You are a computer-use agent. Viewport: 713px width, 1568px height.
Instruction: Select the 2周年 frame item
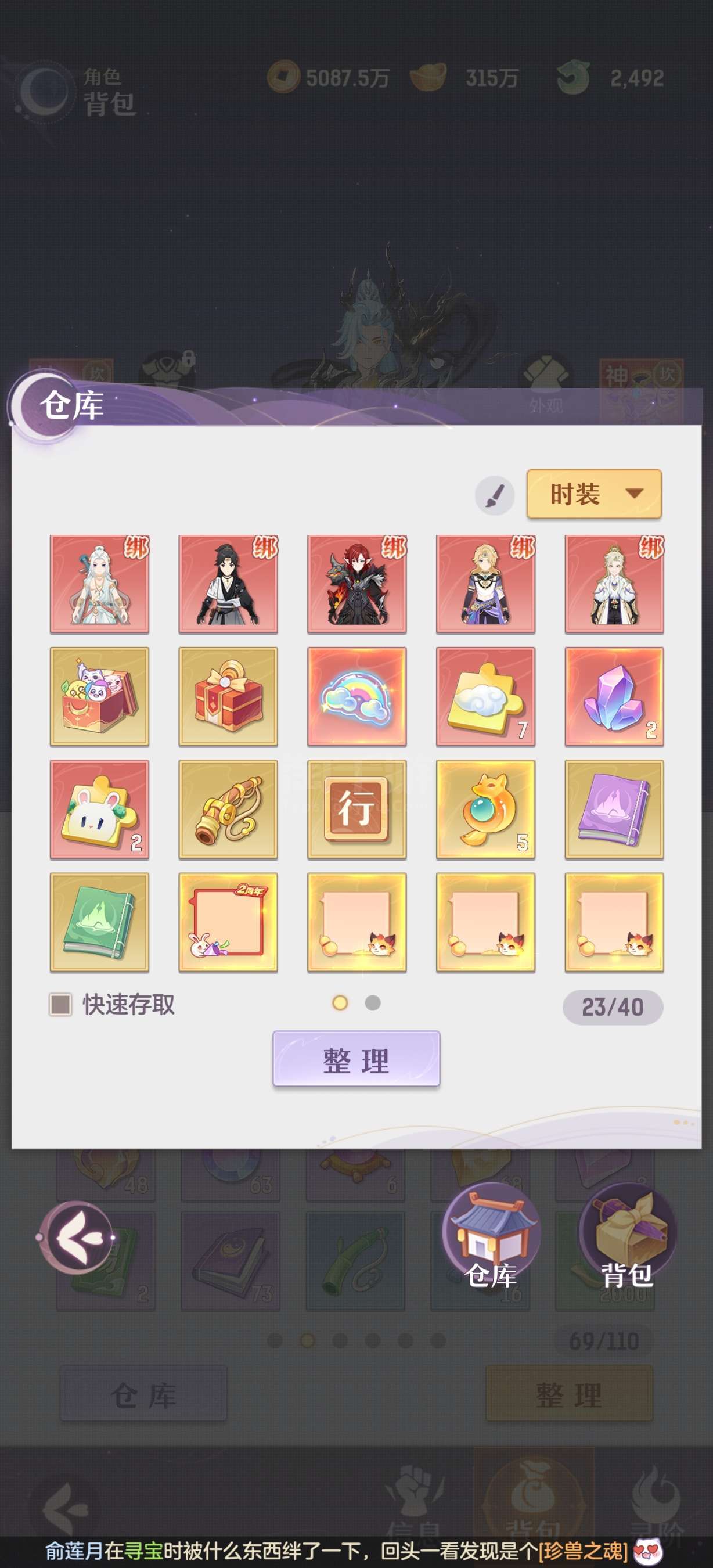[228, 922]
